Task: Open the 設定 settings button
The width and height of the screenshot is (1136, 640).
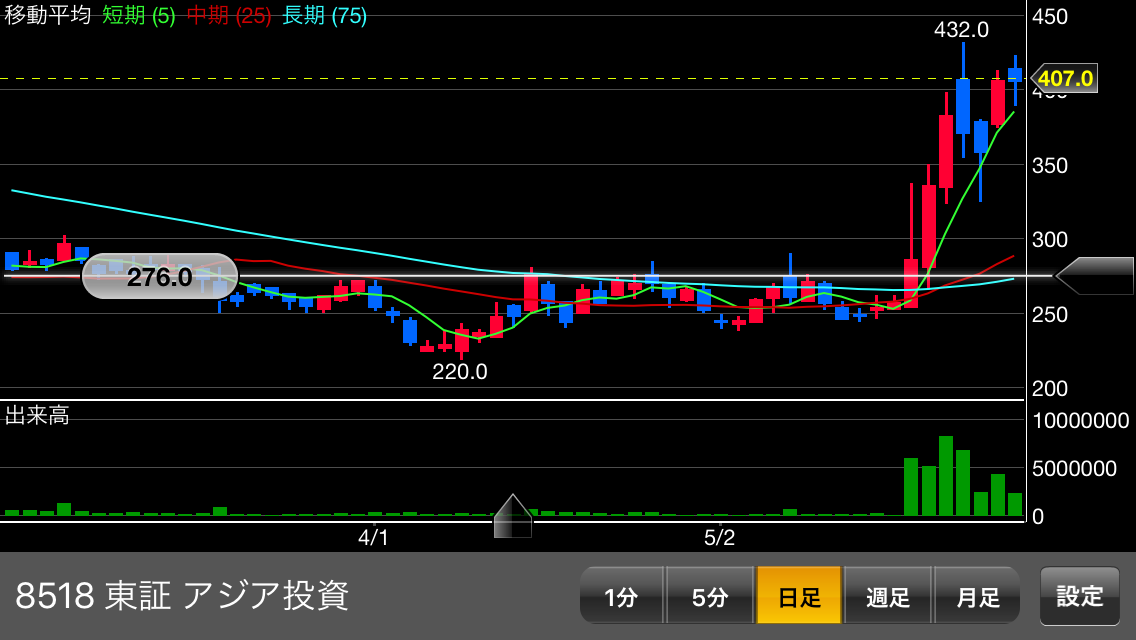Action: [x=1079, y=596]
